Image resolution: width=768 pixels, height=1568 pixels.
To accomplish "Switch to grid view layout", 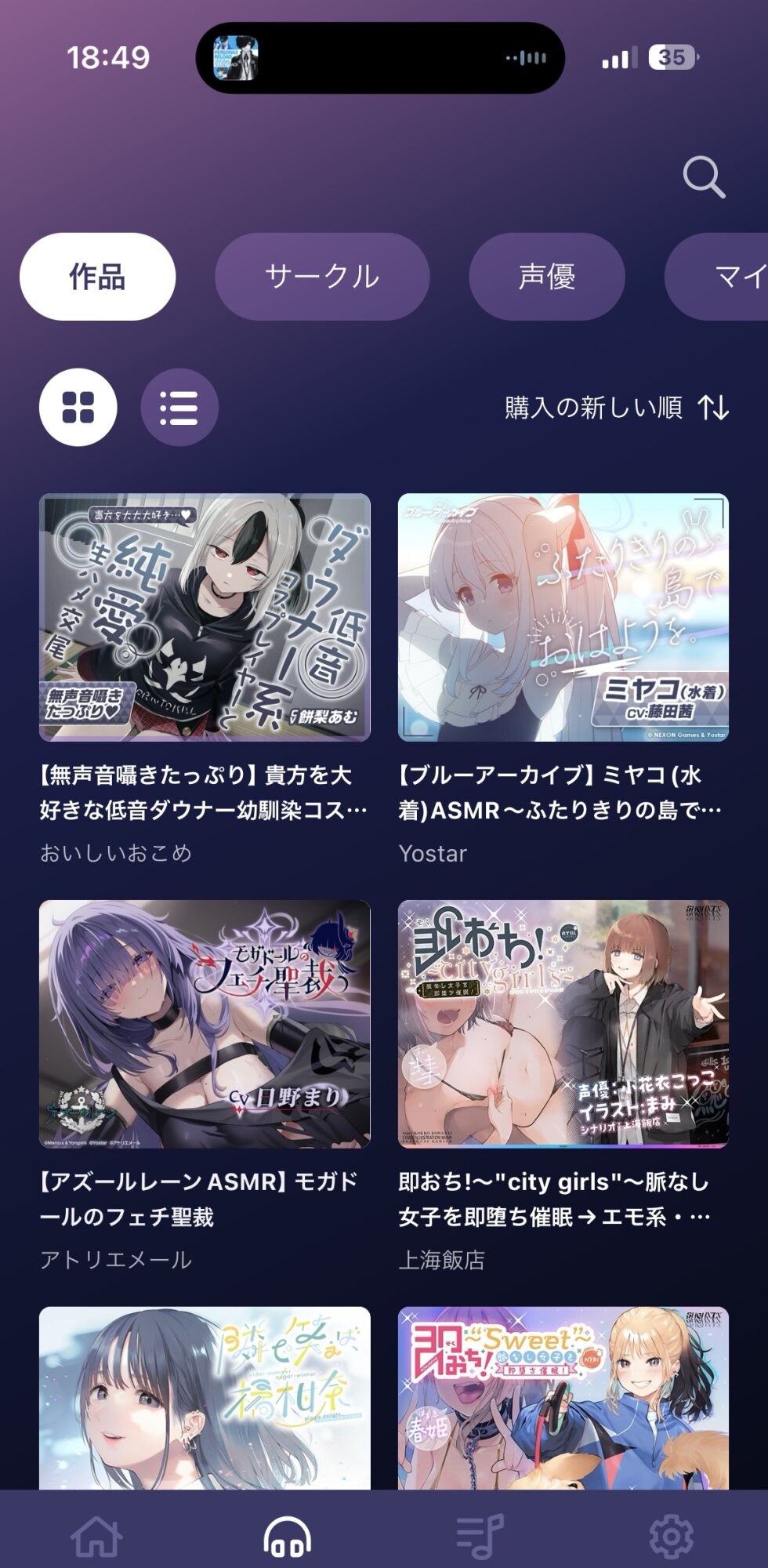I will tap(78, 408).
